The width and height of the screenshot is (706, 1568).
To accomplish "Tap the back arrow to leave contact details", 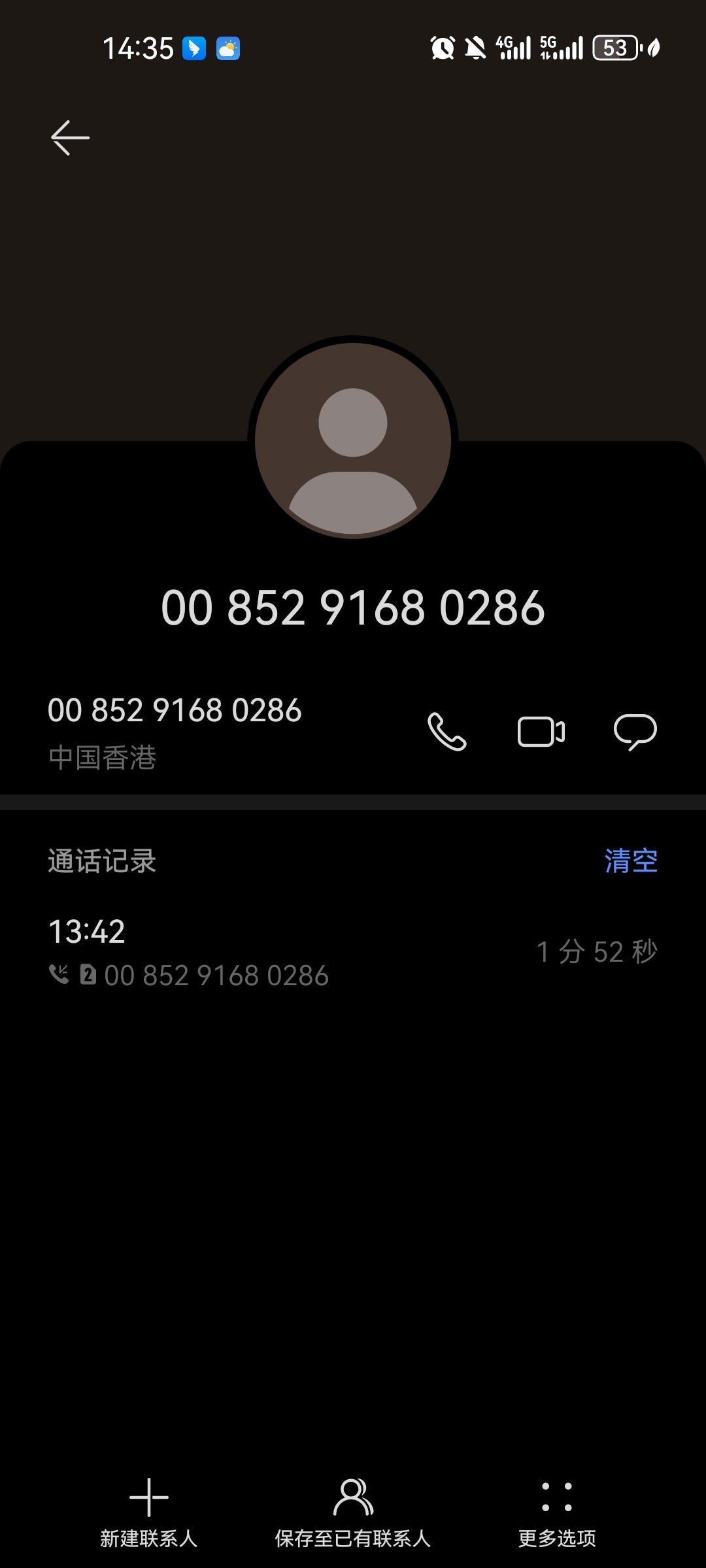I will (x=70, y=137).
